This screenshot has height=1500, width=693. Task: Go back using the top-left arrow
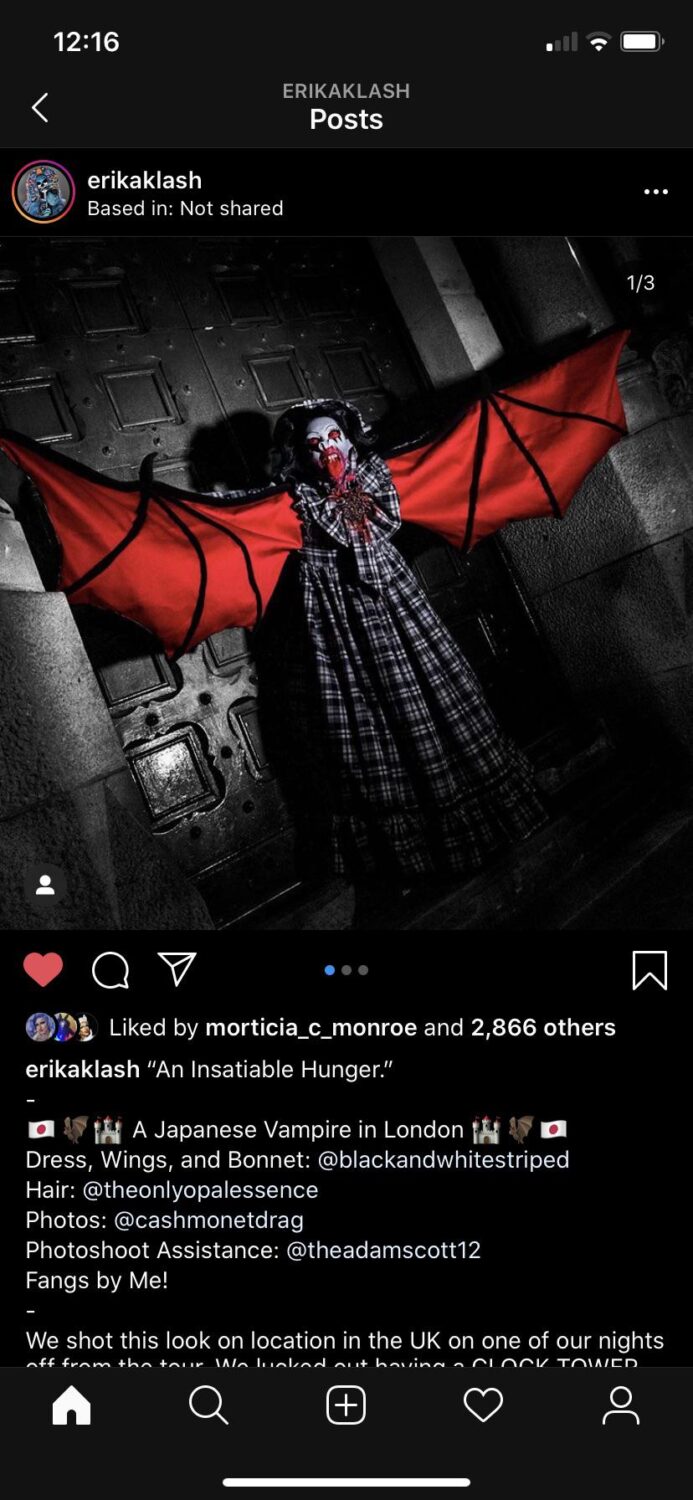(x=40, y=107)
